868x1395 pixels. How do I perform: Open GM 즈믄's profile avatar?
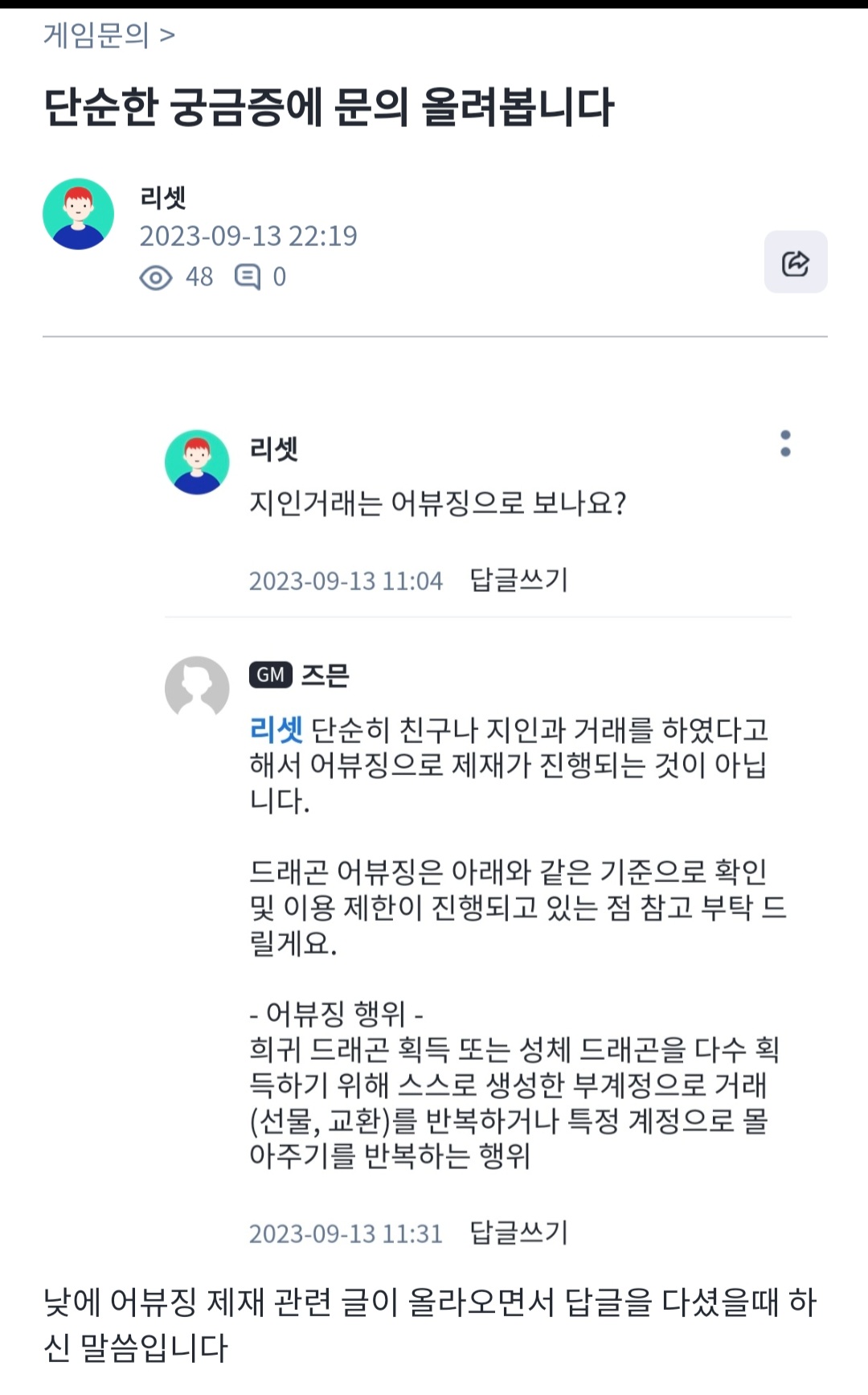[197, 687]
